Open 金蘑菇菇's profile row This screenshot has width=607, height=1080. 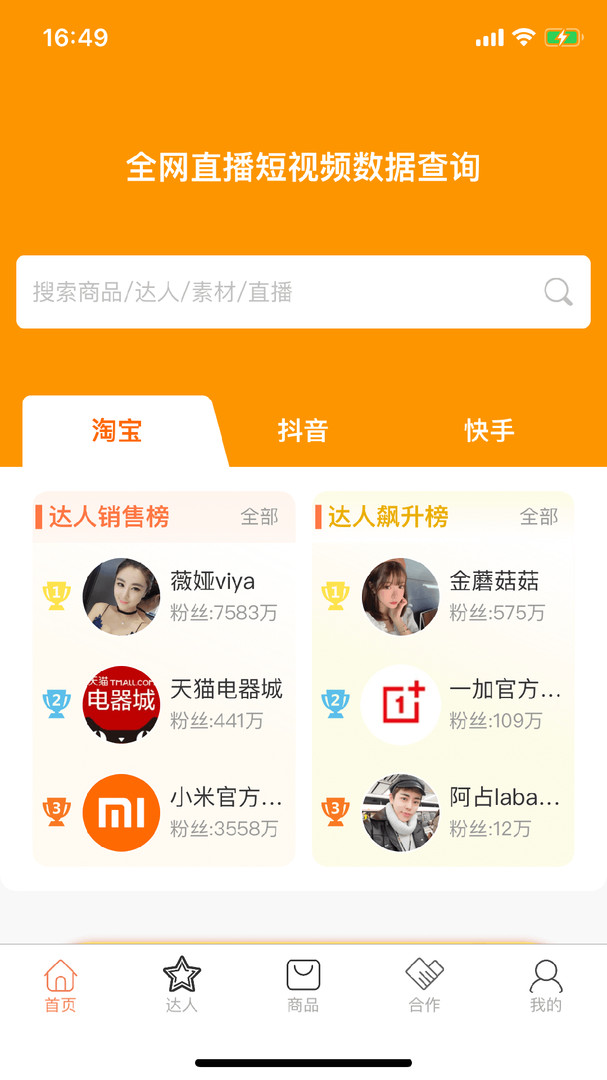(444, 596)
